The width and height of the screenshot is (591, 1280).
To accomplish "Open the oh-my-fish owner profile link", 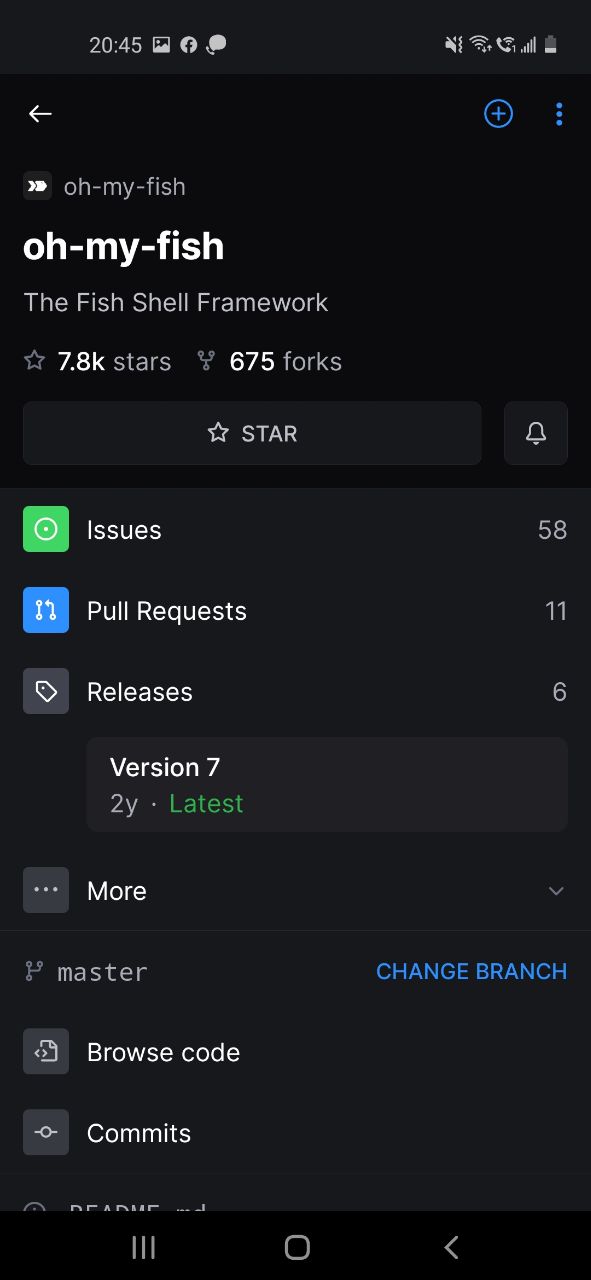I will [105, 186].
